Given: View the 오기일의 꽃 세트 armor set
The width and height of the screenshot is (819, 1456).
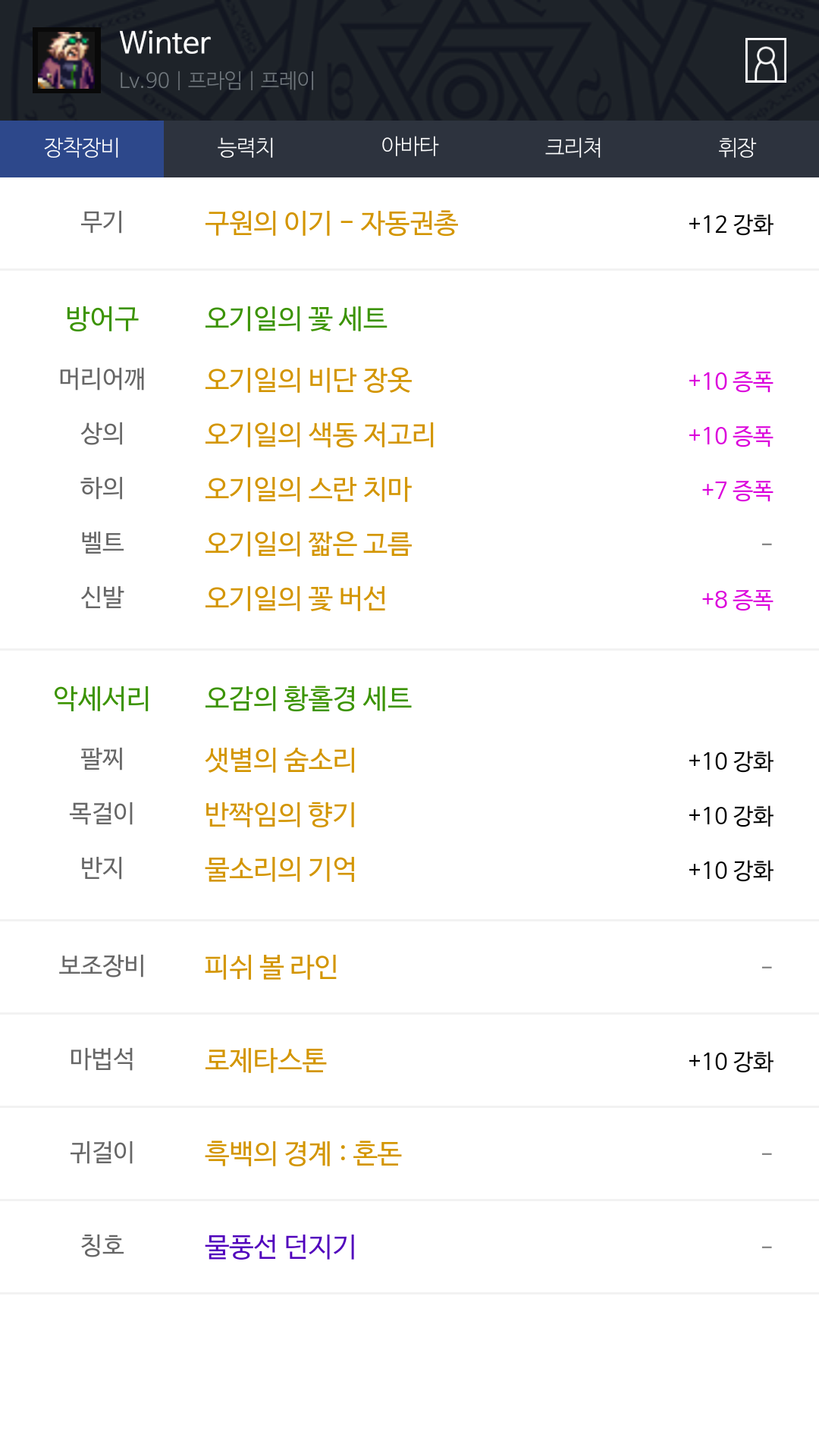Looking at the screenshot, I should tap(296, 318).
